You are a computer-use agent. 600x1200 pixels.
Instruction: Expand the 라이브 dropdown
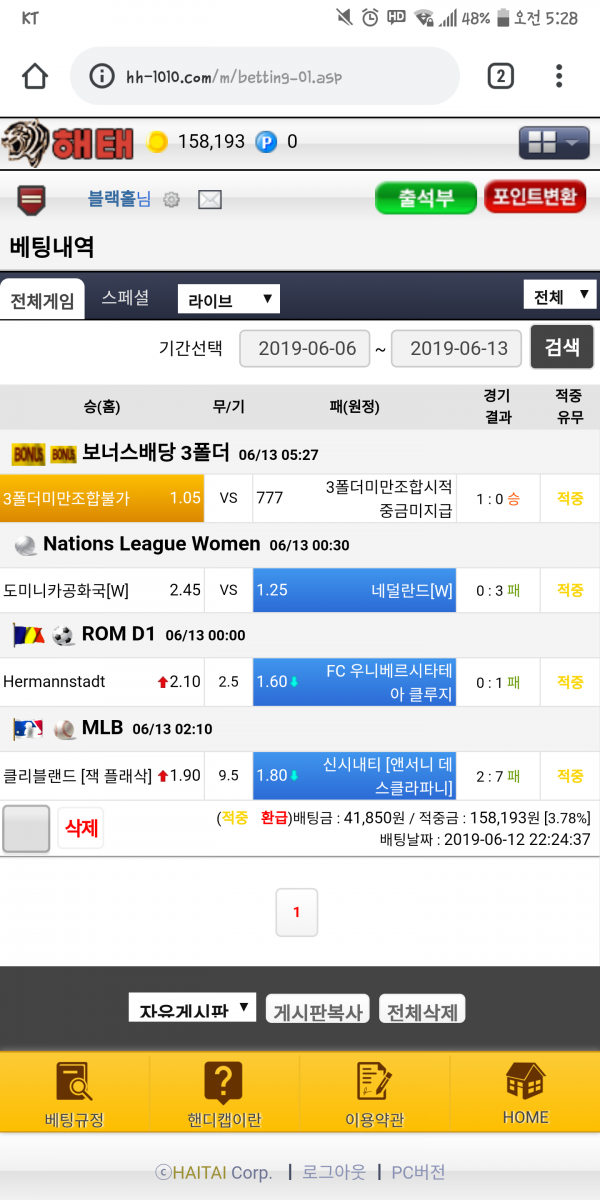tap(228, 299)
